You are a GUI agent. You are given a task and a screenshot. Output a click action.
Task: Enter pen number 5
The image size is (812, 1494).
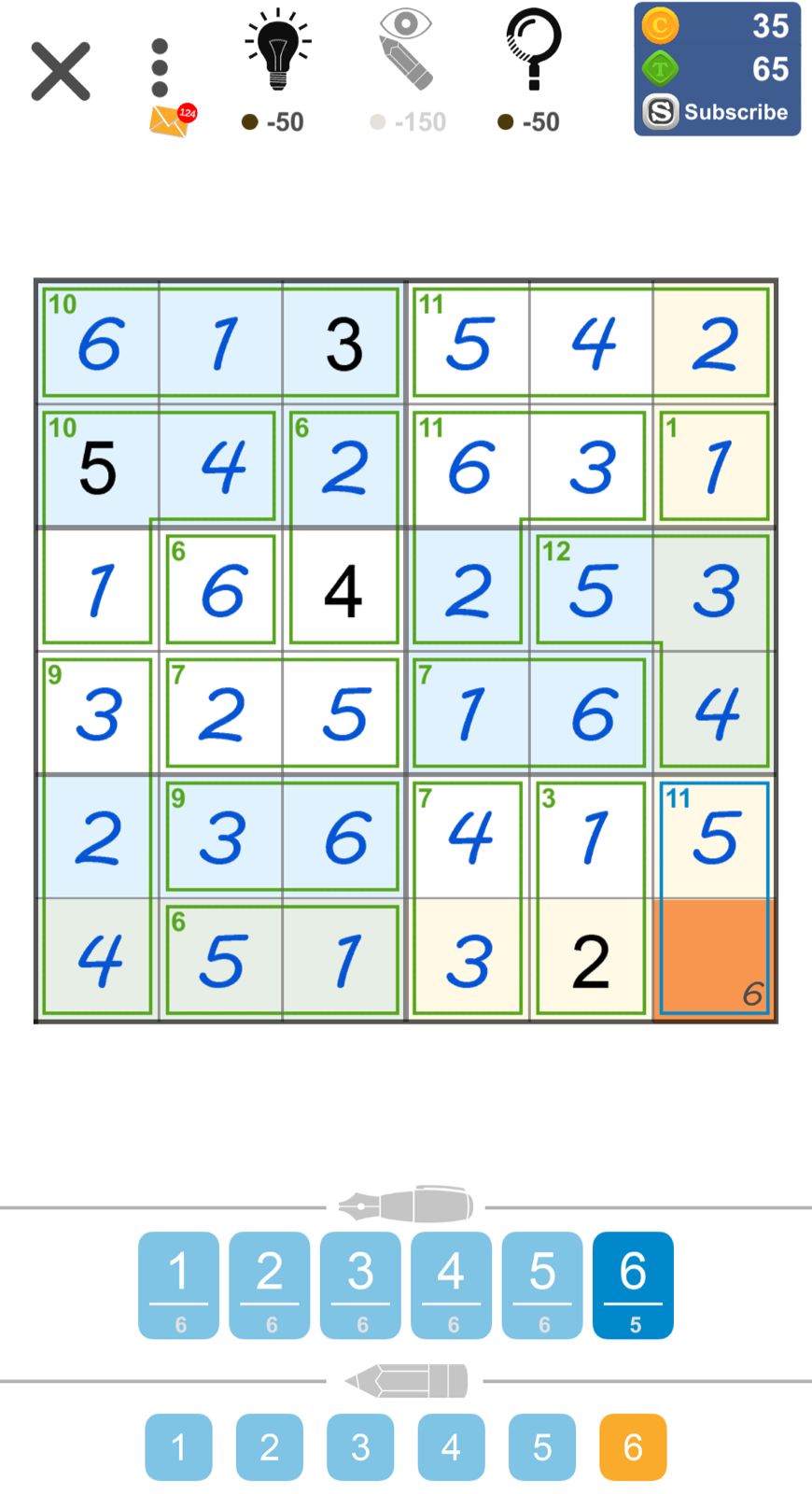pos(542,1285)
